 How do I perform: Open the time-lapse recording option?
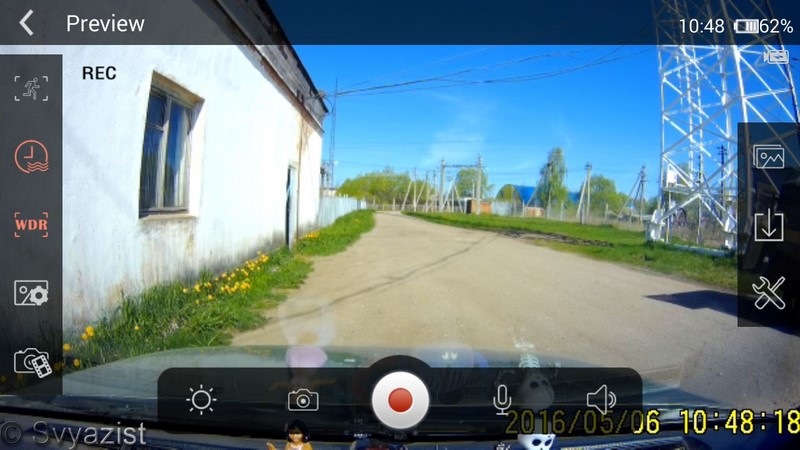(31, 156)
